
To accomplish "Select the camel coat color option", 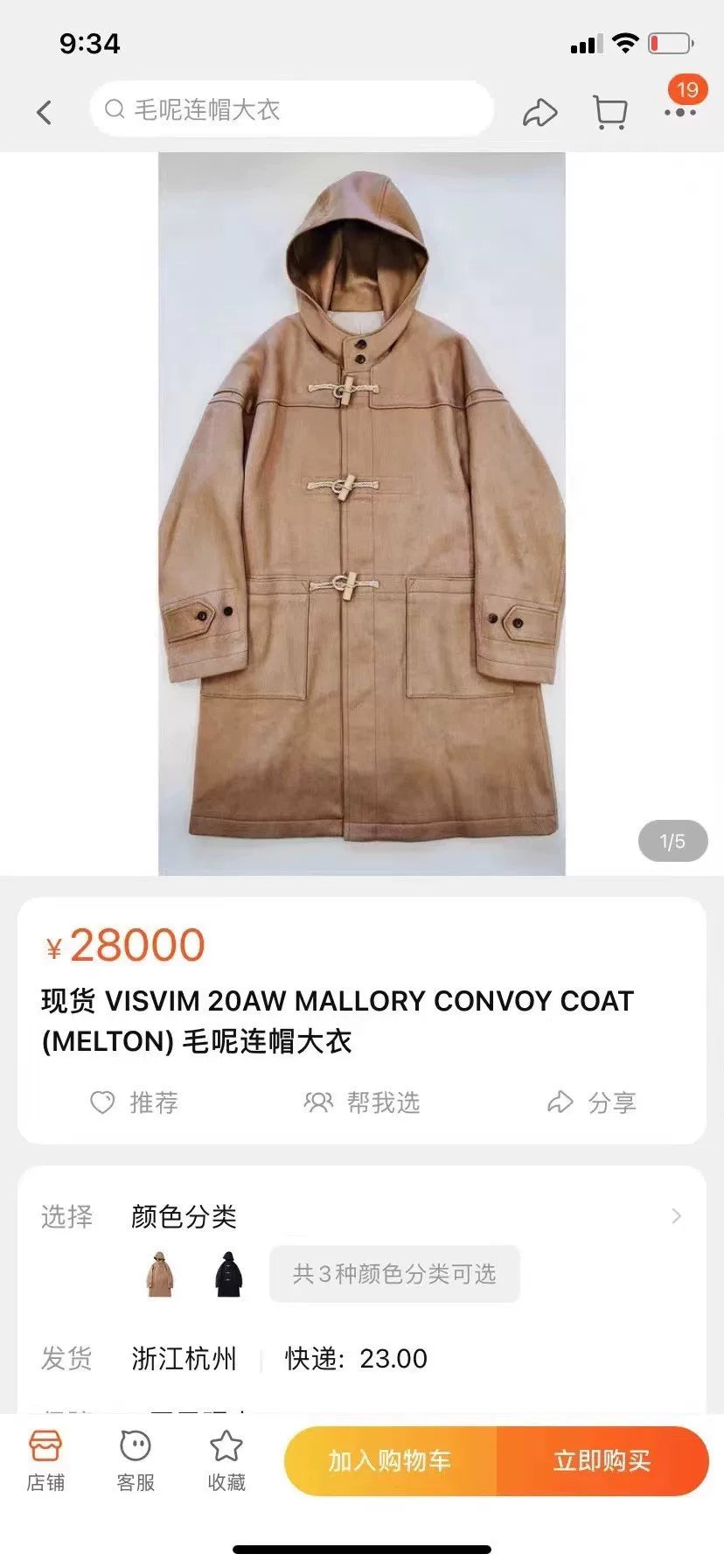I will pyautogui.click(x=160, y=1274).
